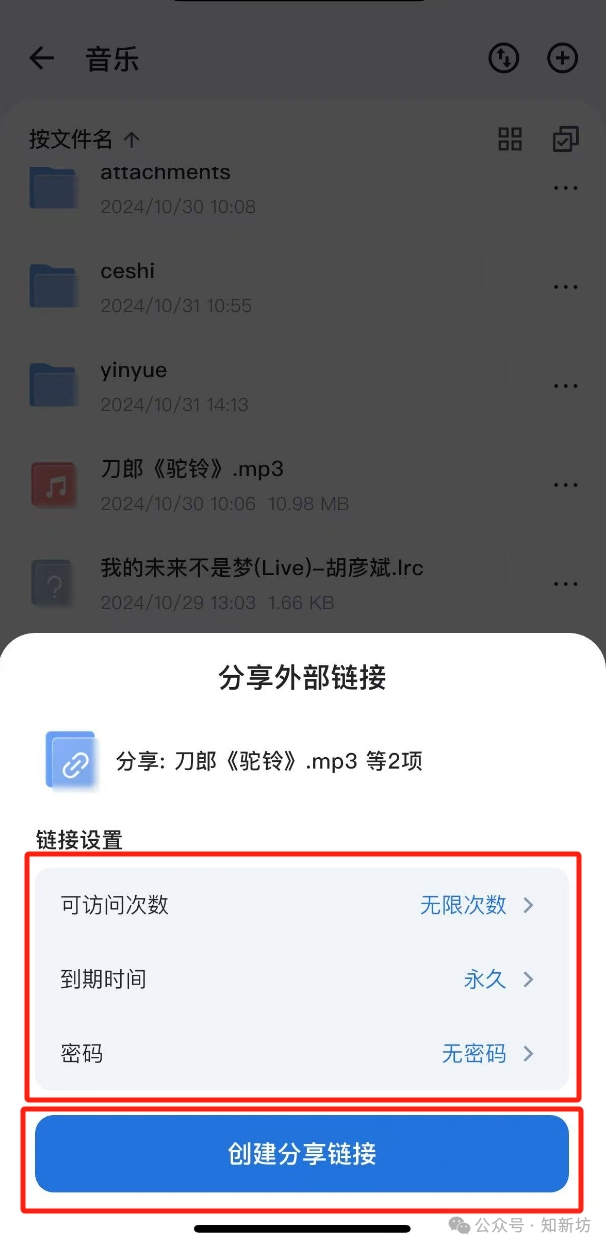610x1249 pixels.
Task: Open more options for 刀郎《驼铃》.mp3
Action: pos(565,485)
